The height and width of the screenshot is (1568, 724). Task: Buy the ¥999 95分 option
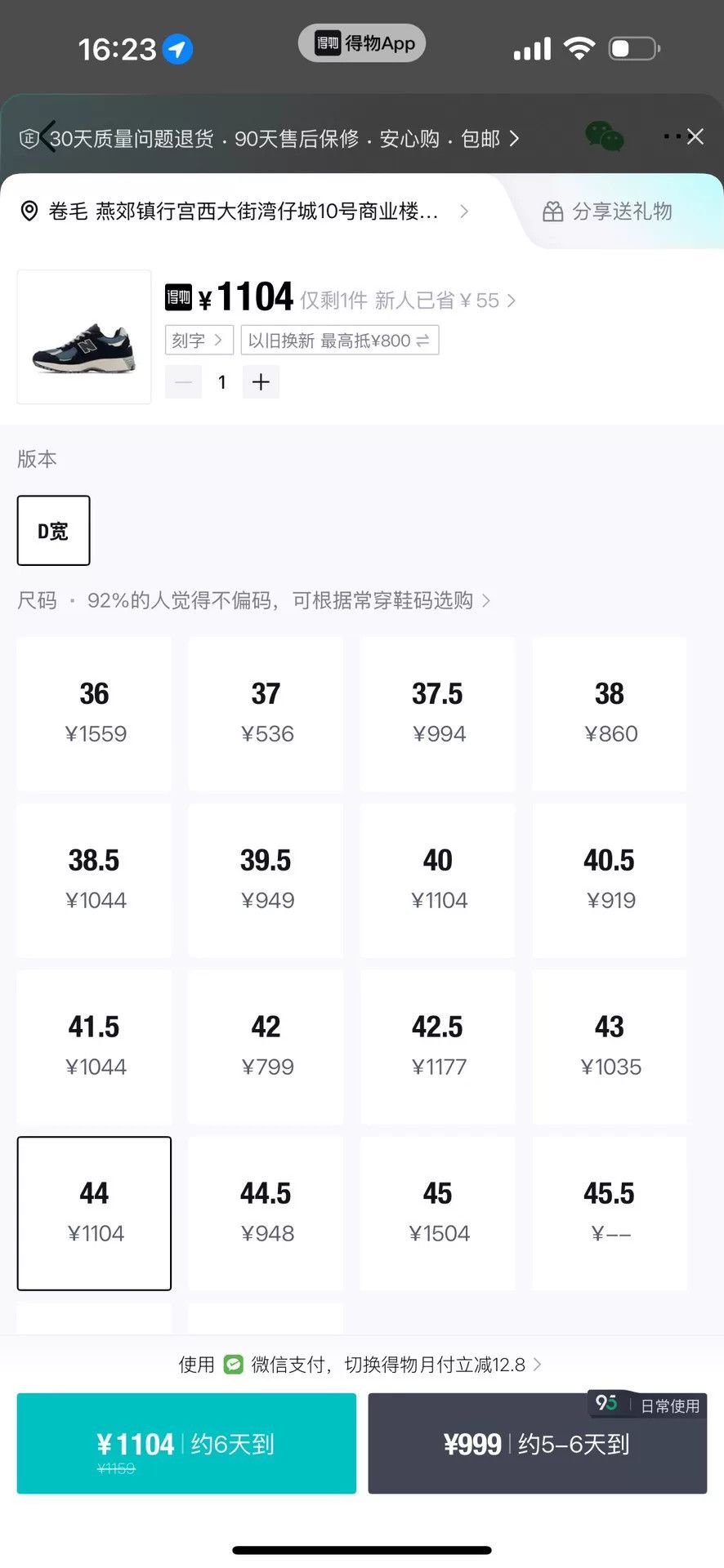point(538,1444)
